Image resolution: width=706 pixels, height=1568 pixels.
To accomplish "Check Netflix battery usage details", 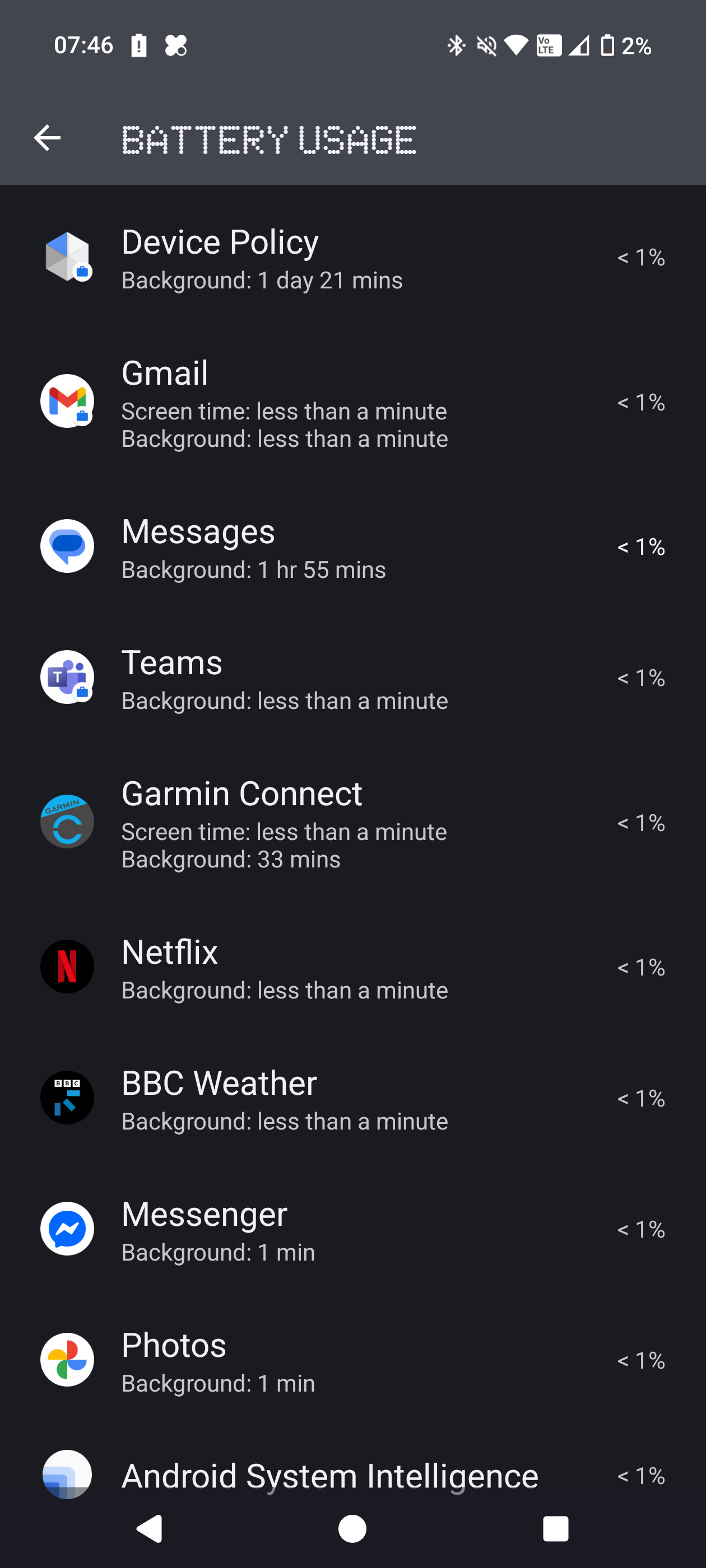I will [x=352, y=967].
